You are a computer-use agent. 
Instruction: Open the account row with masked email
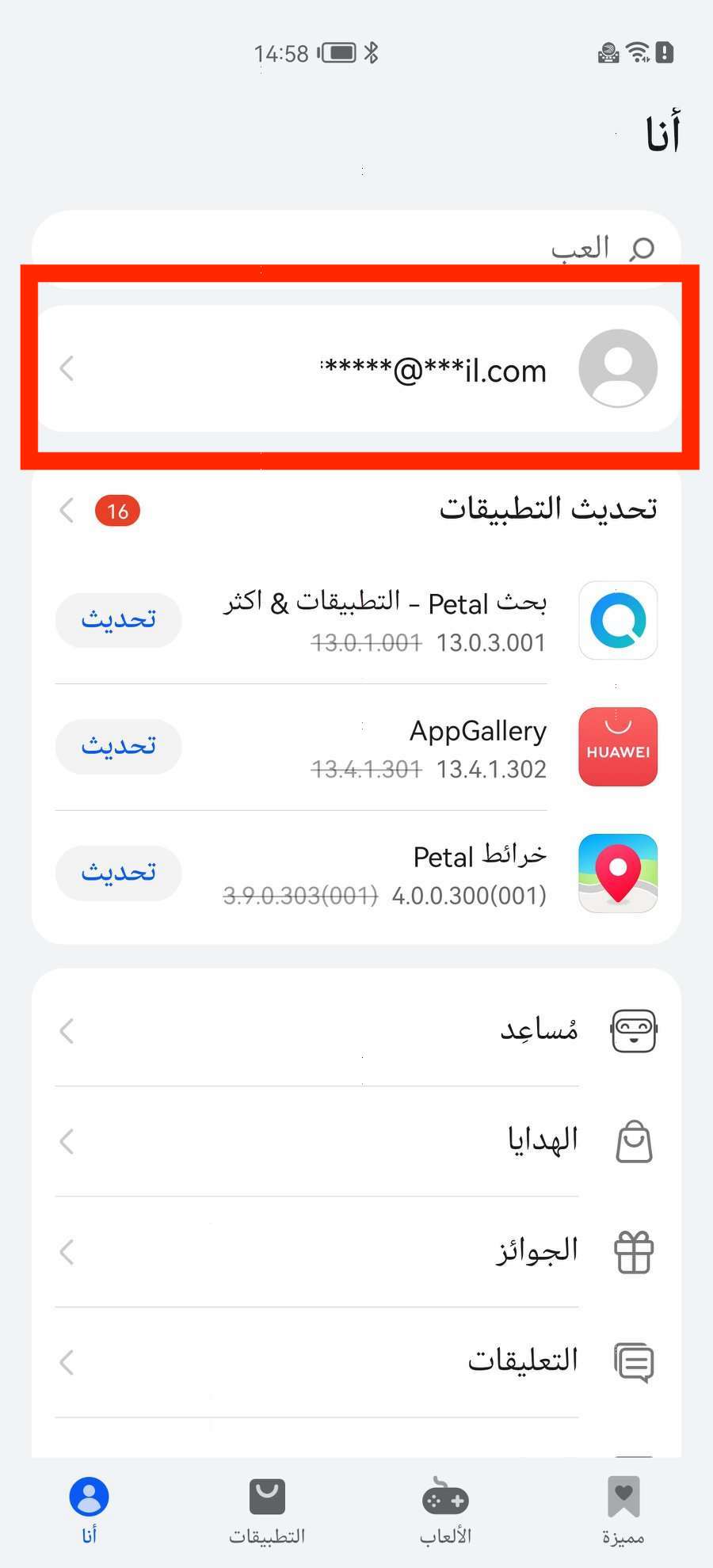356,369
